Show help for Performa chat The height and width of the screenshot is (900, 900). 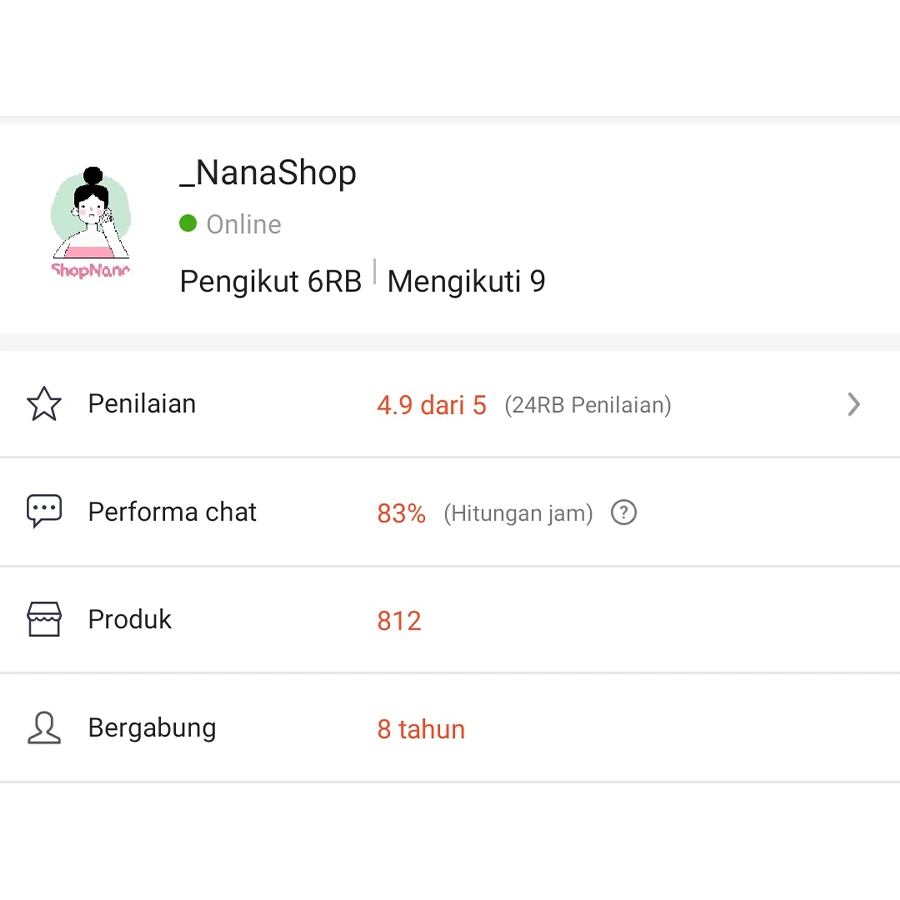[624, 513]
